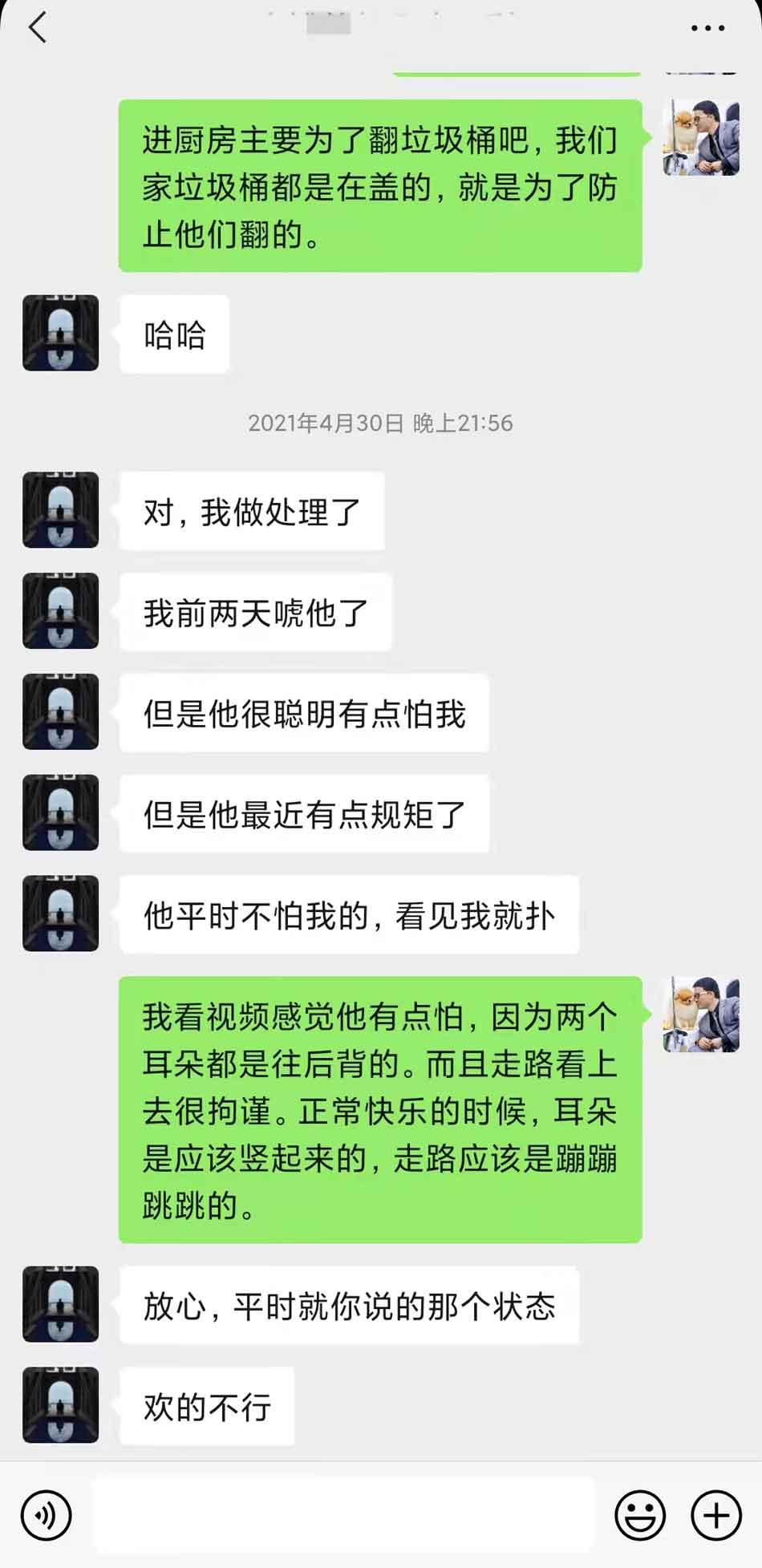Open contact avatar beside 欢的不行

tap(61, 1405)
